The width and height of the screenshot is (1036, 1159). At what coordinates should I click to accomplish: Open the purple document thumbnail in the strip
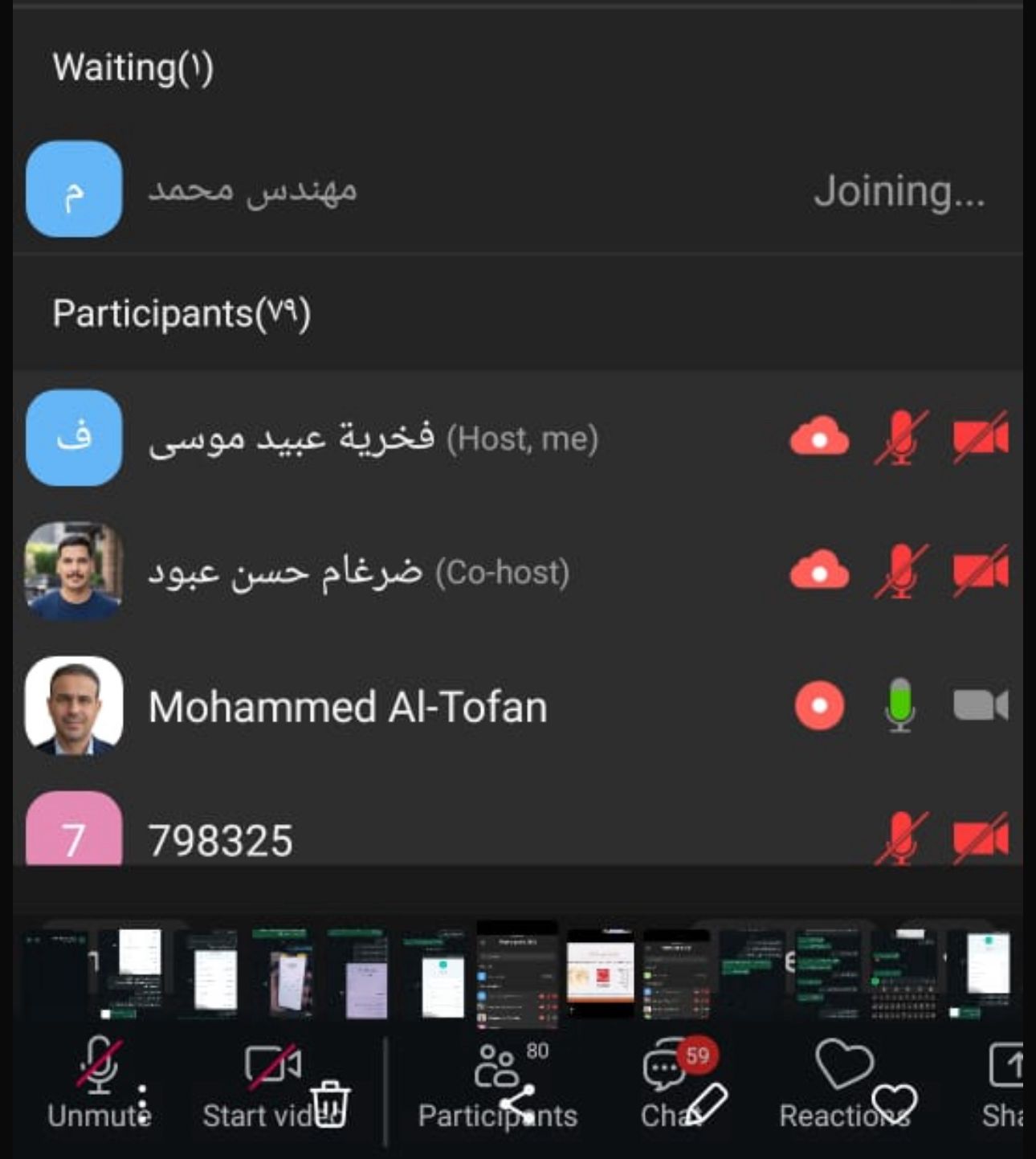click(x=366, y=980)
